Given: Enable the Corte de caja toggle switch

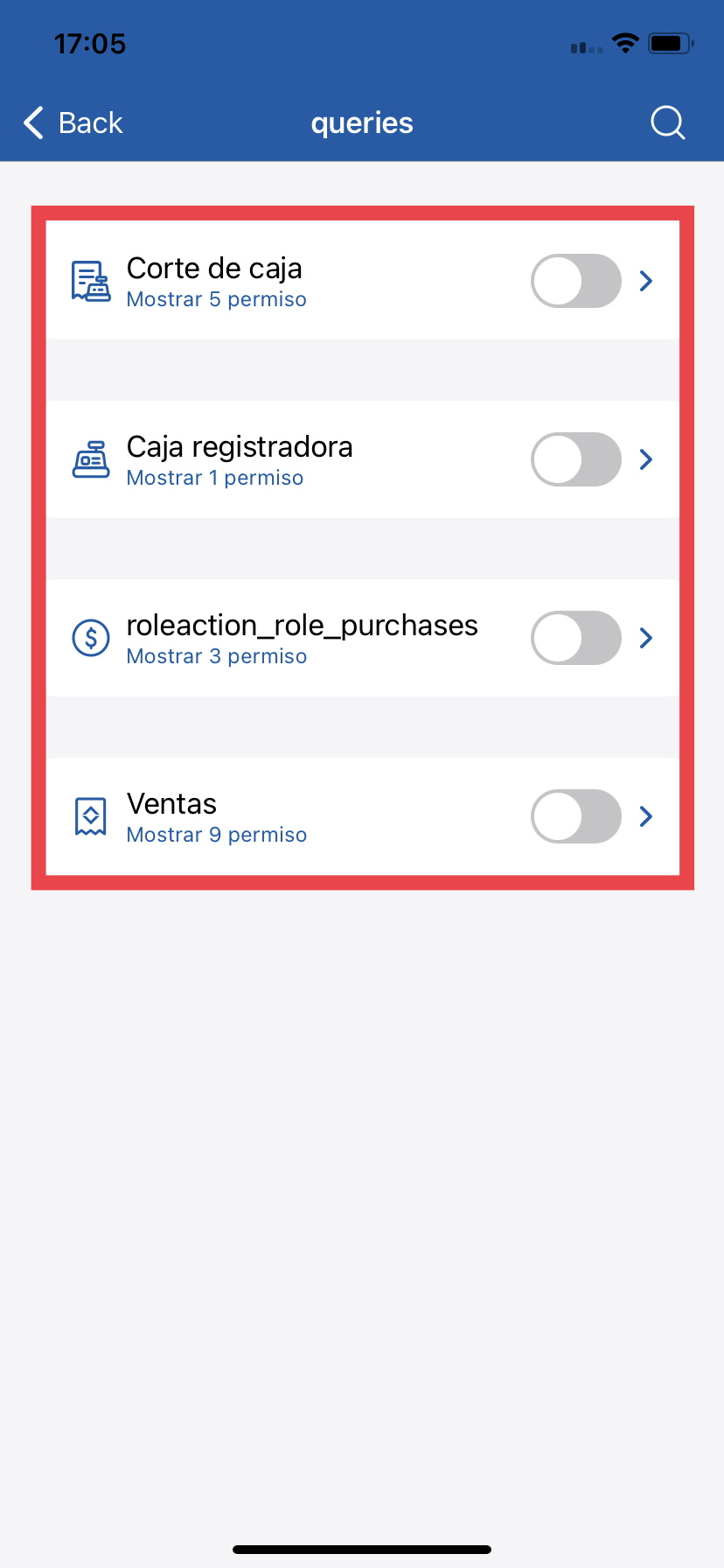Looking at the screenshot, I should coord(575,280).
